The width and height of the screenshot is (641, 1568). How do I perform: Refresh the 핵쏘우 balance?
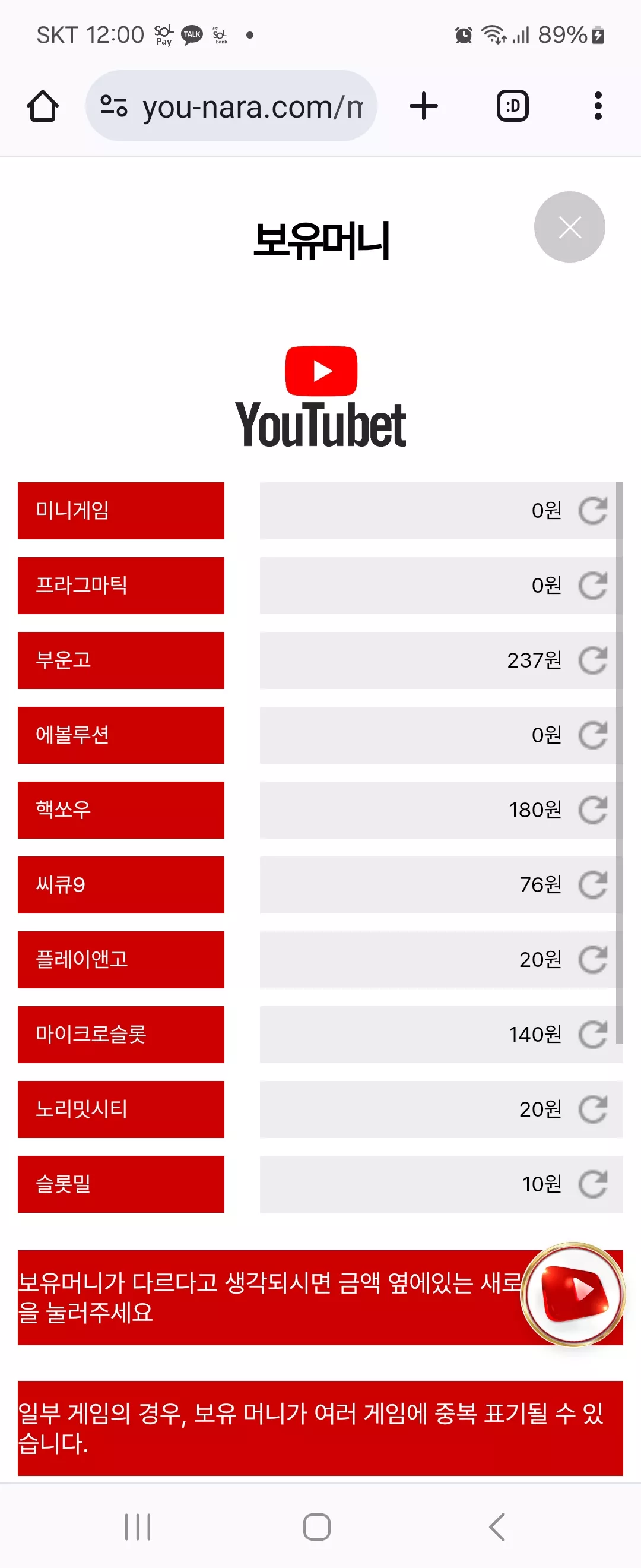[593, 810]
